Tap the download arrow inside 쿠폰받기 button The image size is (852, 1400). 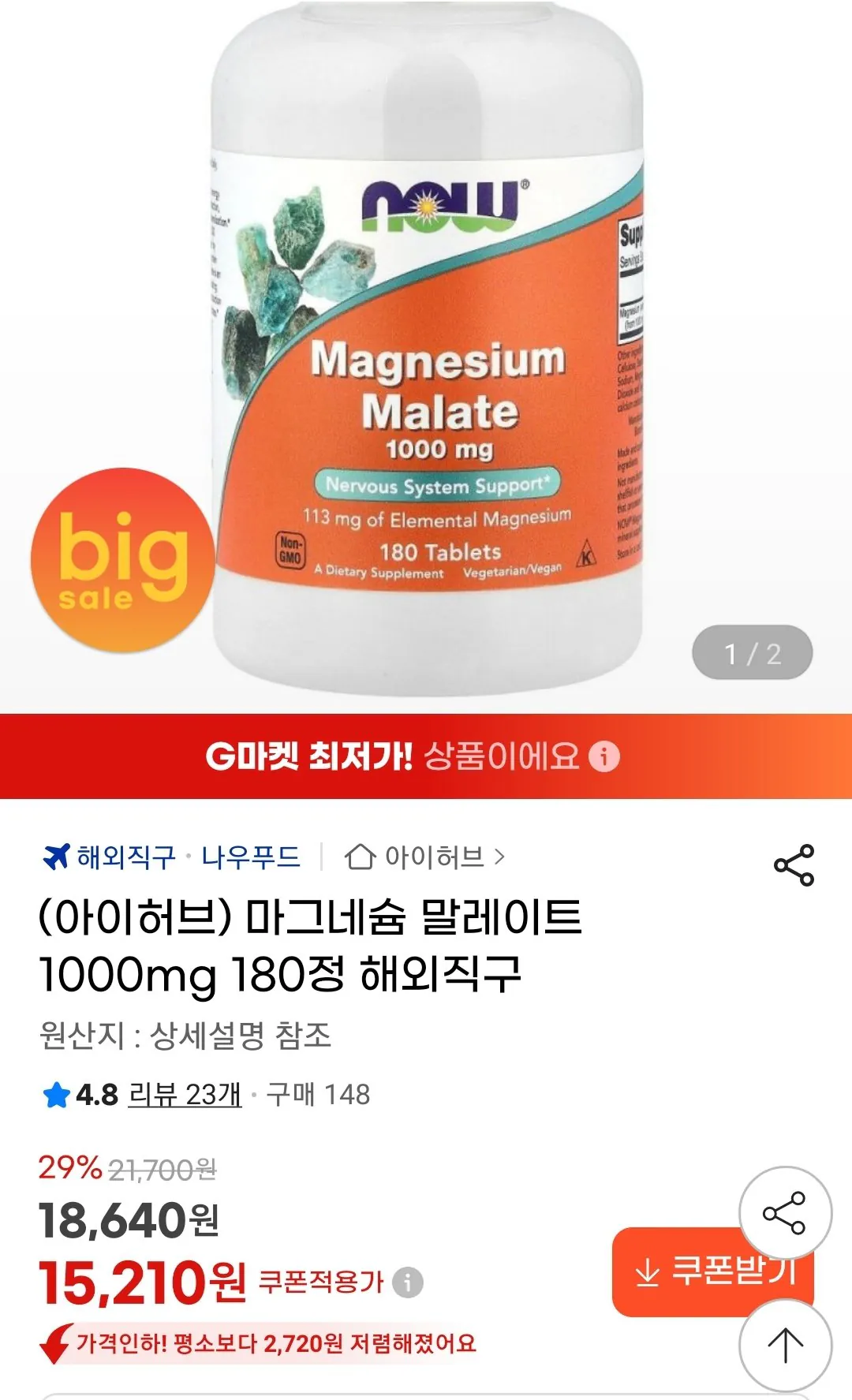[648, 1272]
